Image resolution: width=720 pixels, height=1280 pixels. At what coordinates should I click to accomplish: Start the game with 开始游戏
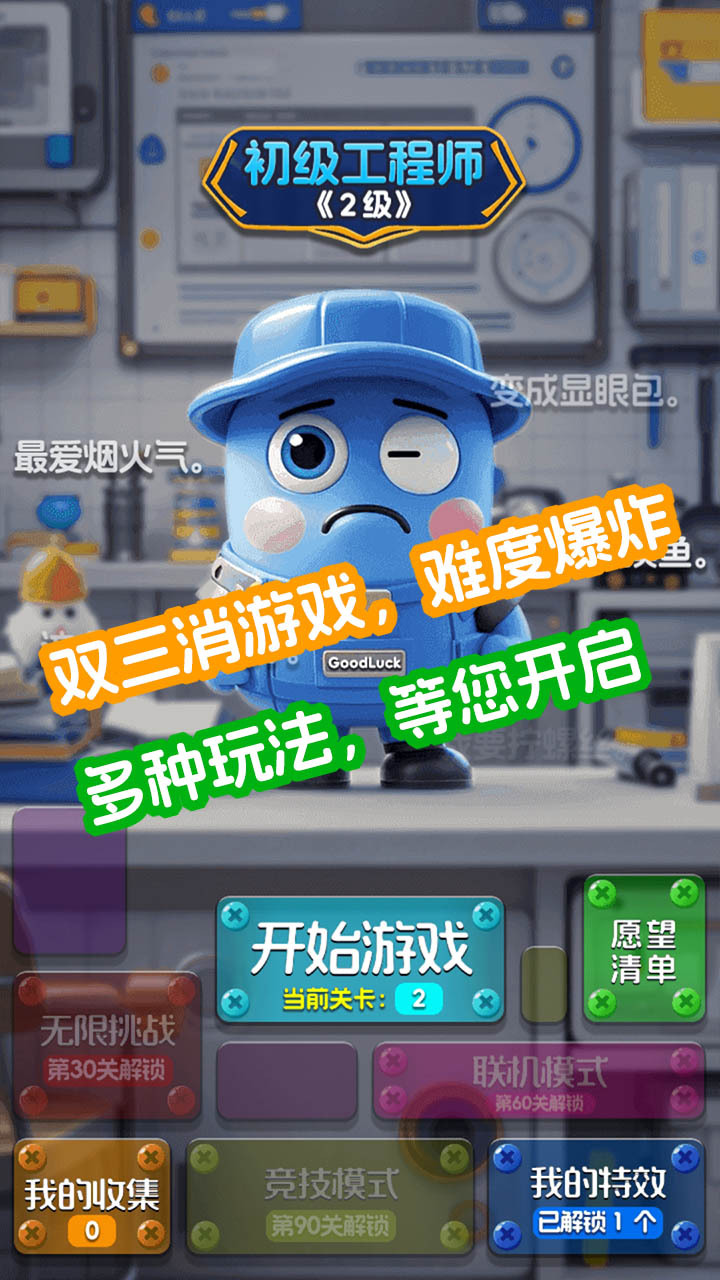pos(360,959)
